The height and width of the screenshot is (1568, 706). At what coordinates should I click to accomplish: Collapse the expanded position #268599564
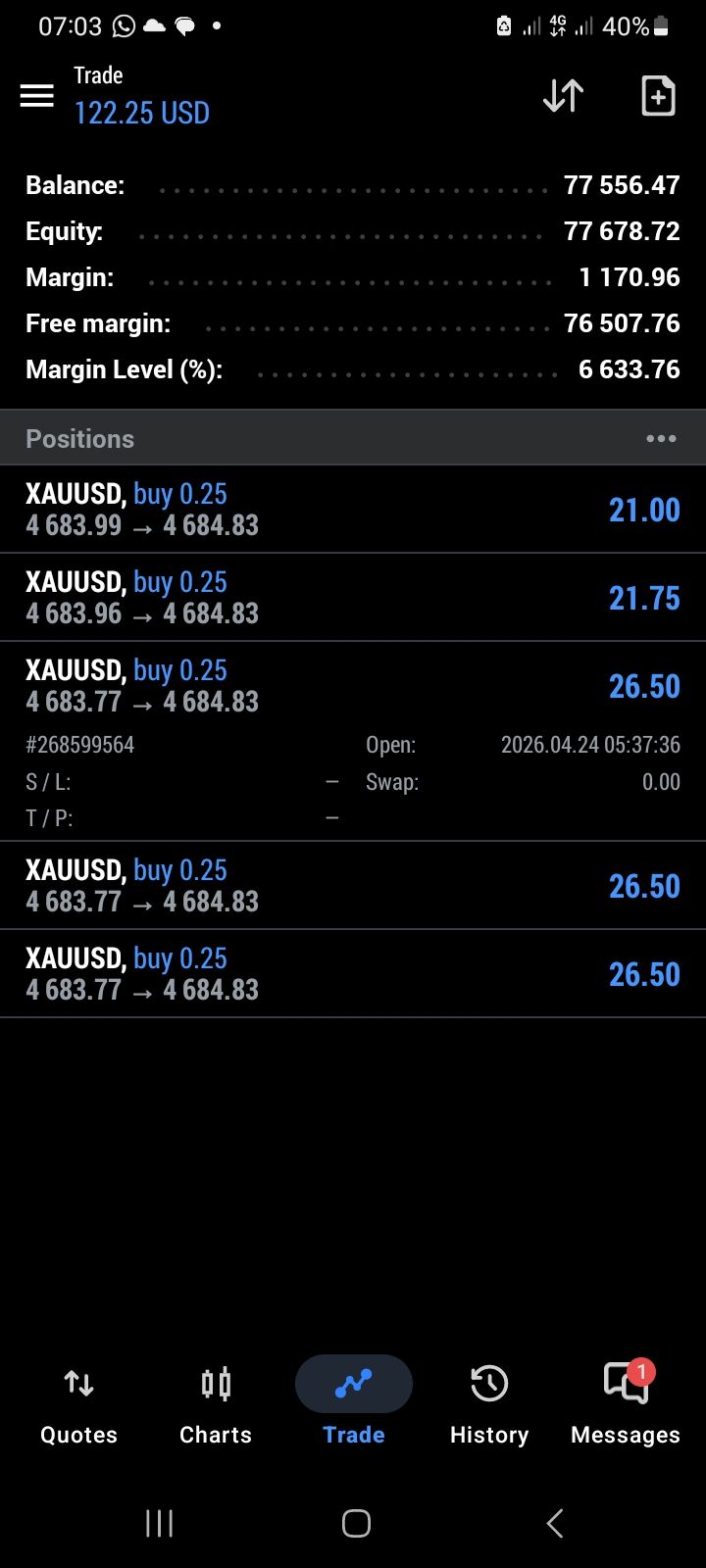pos(353,686)
